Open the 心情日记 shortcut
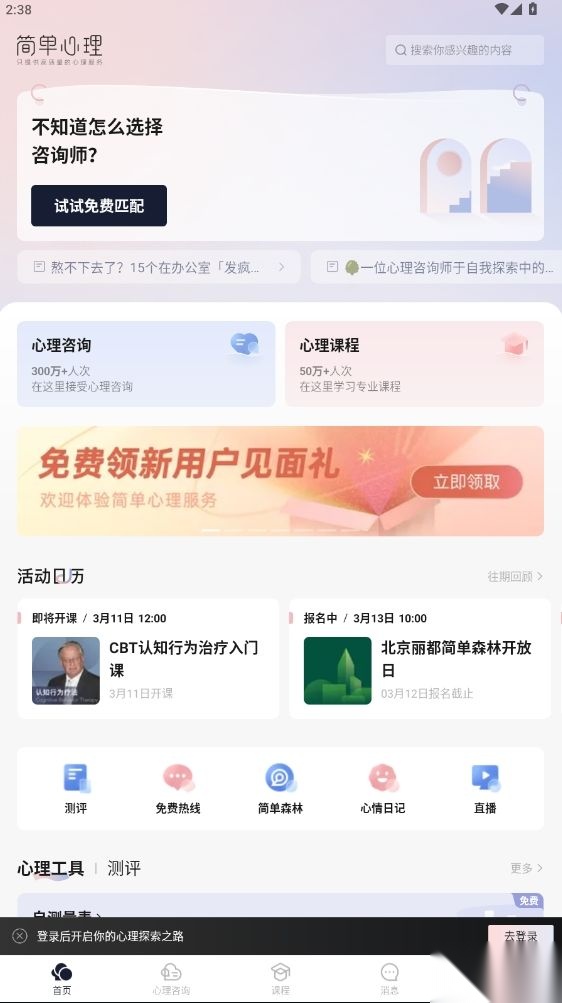The image size is (562, 1003). click(x=383, y=789)
